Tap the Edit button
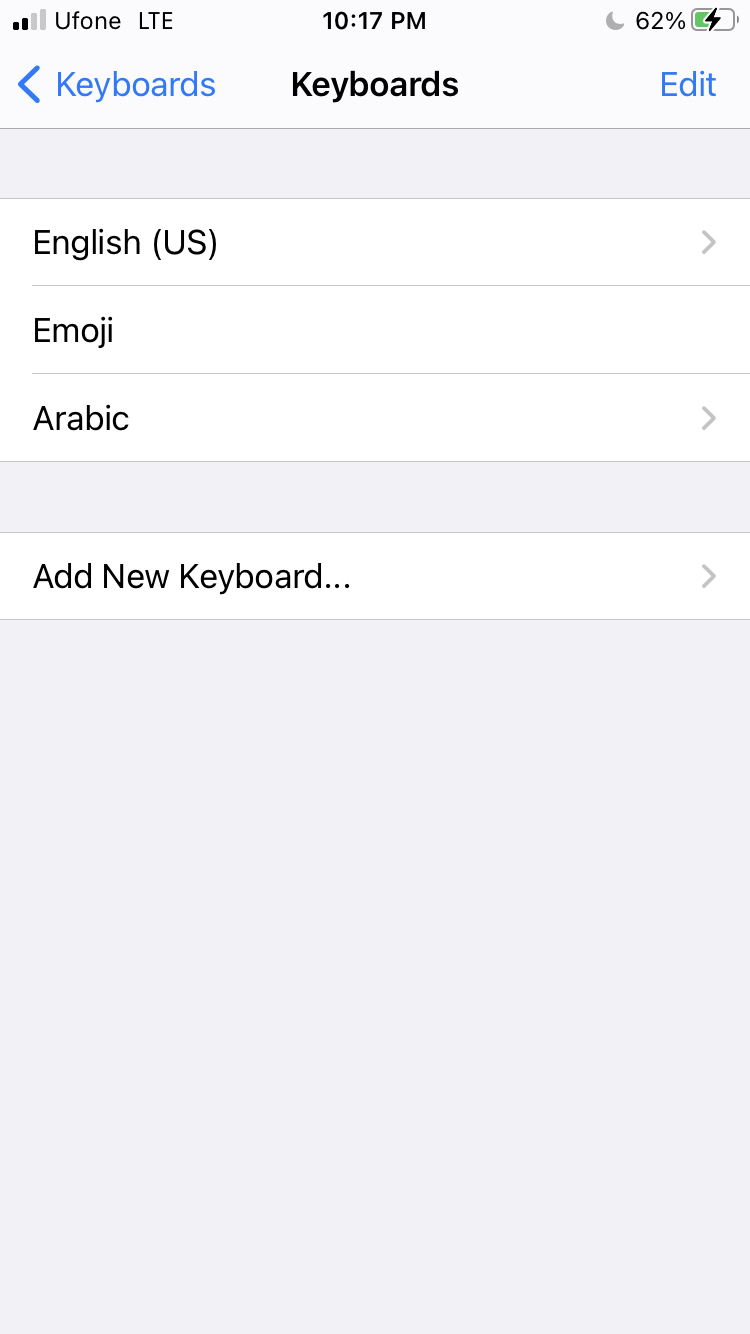 [687, 84]
